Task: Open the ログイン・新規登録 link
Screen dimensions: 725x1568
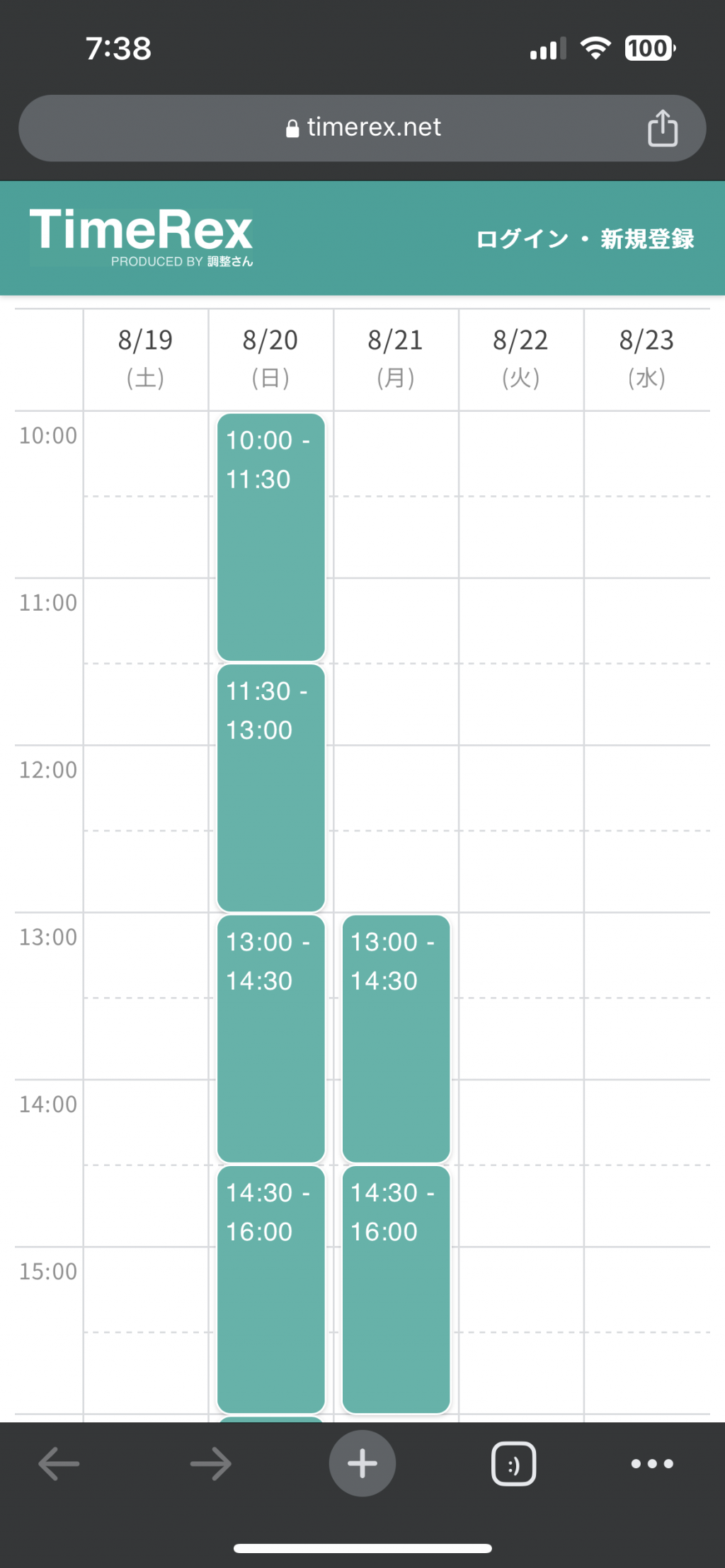Action: 585,239
